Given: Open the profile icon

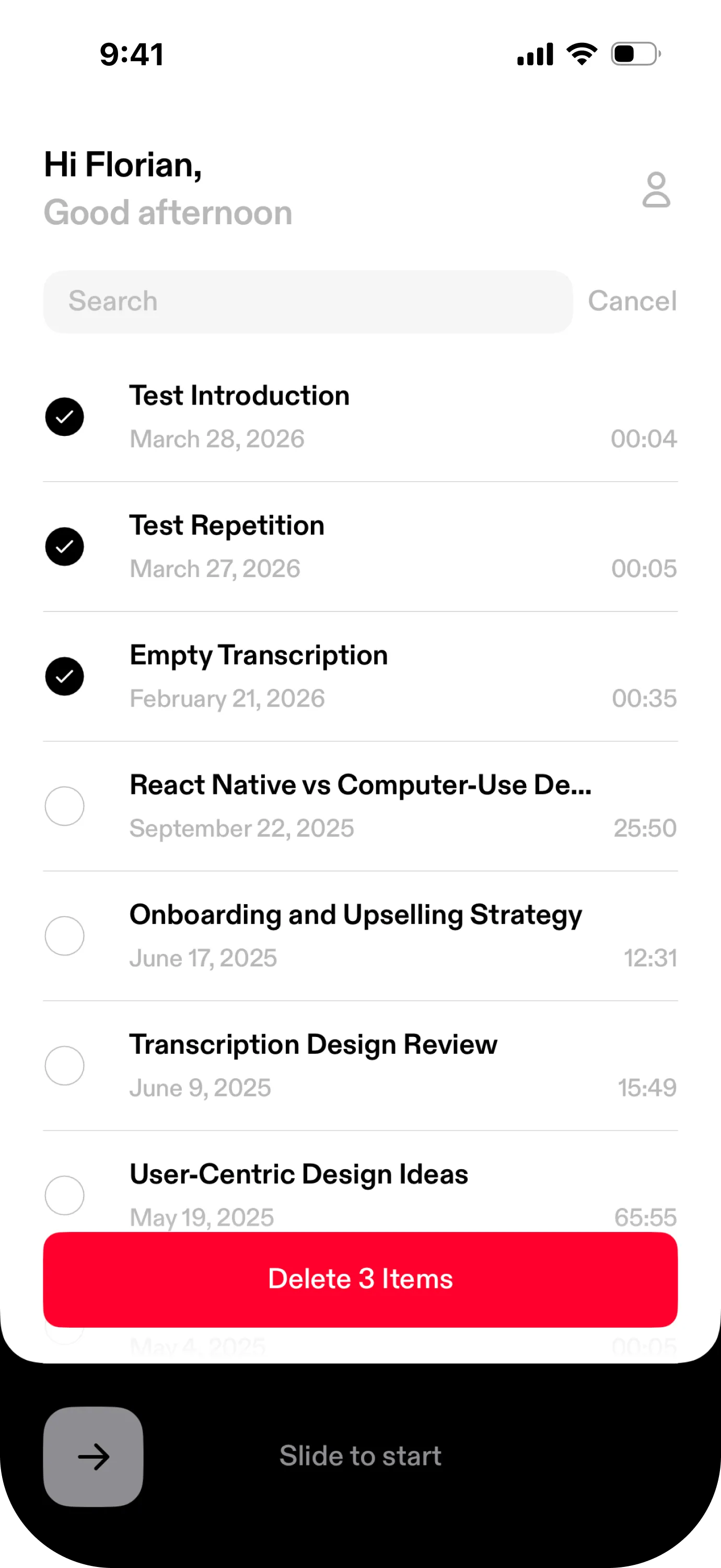Looking at the screenshot, I should point(656,190).
